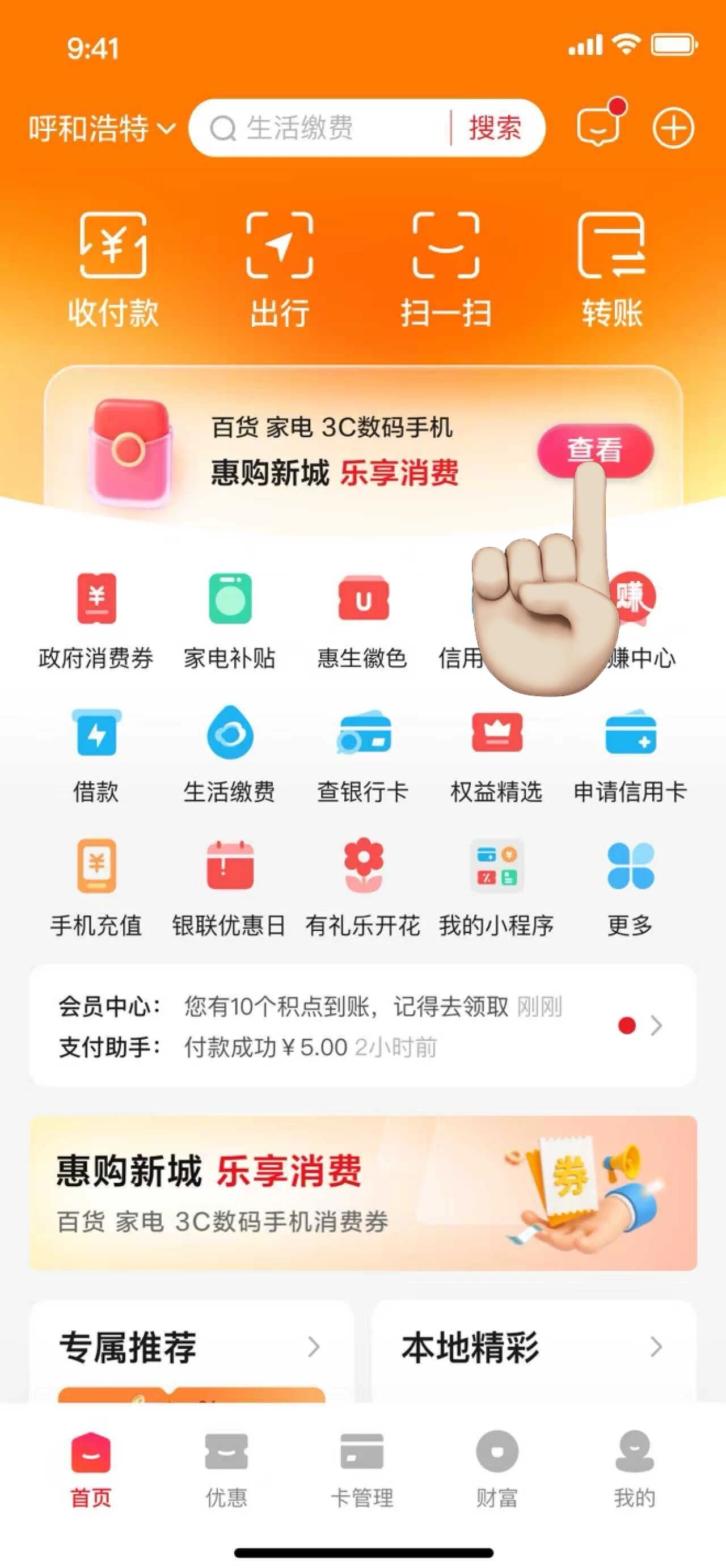
Task: Open the plus menu icon
Action: 673,128
